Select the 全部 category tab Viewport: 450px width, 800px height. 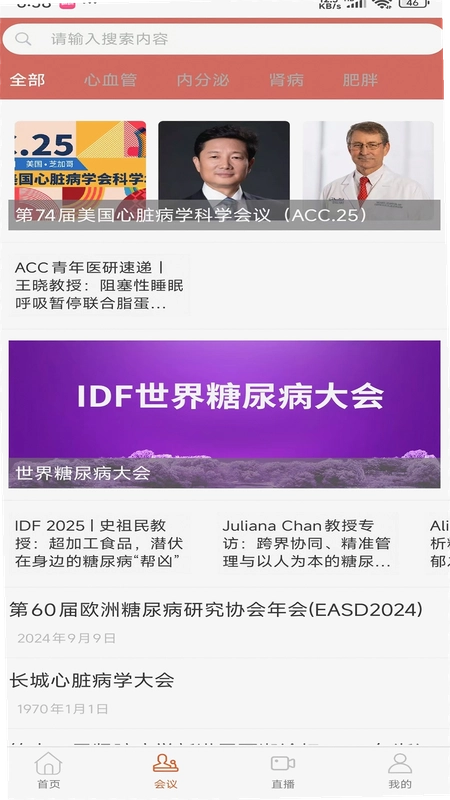28,80
